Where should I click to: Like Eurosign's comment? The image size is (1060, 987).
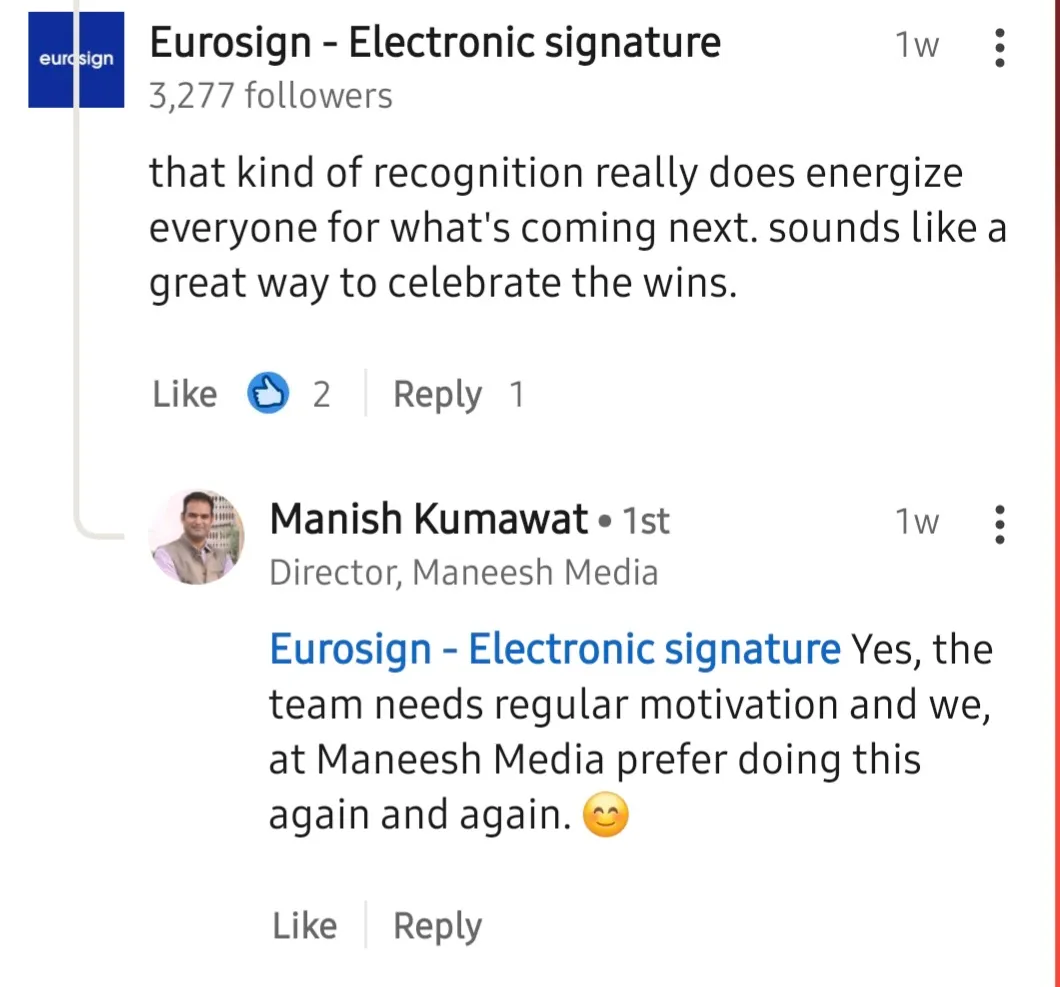(x=185, y=394)
